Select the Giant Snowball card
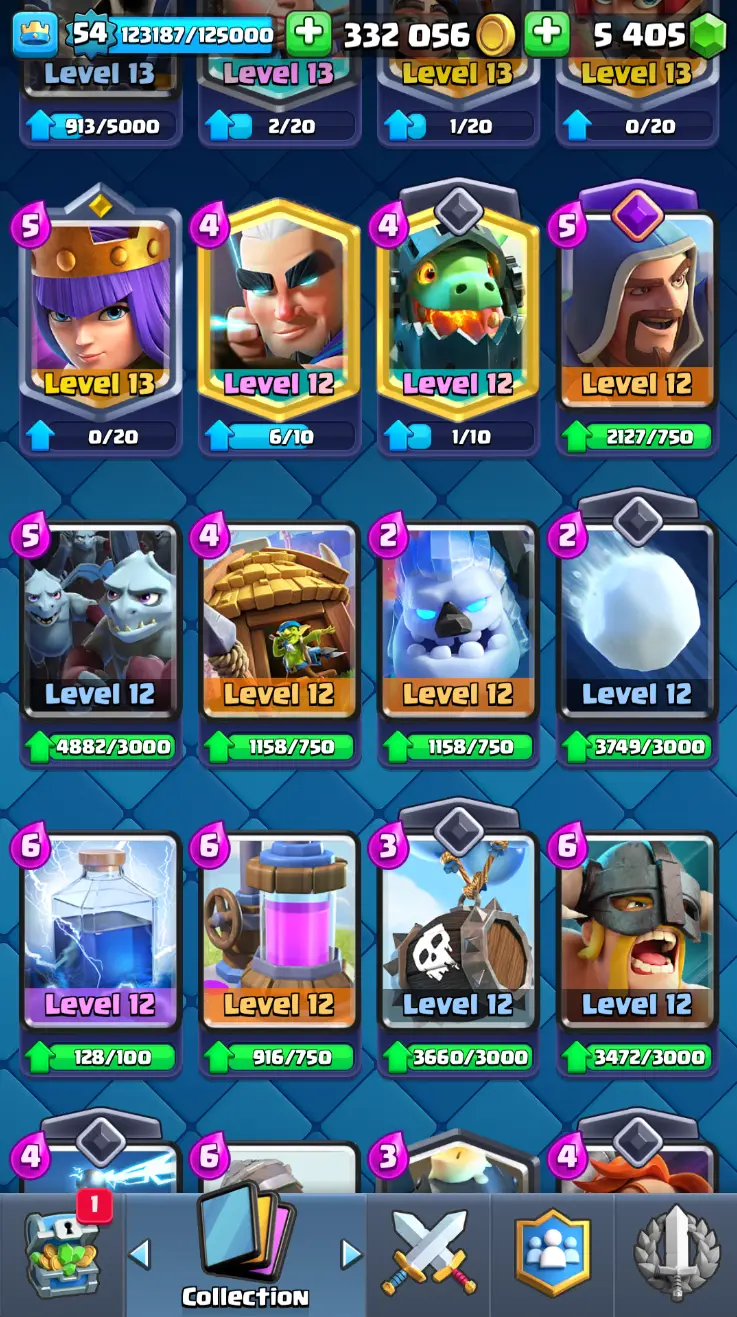 (637, 625)
